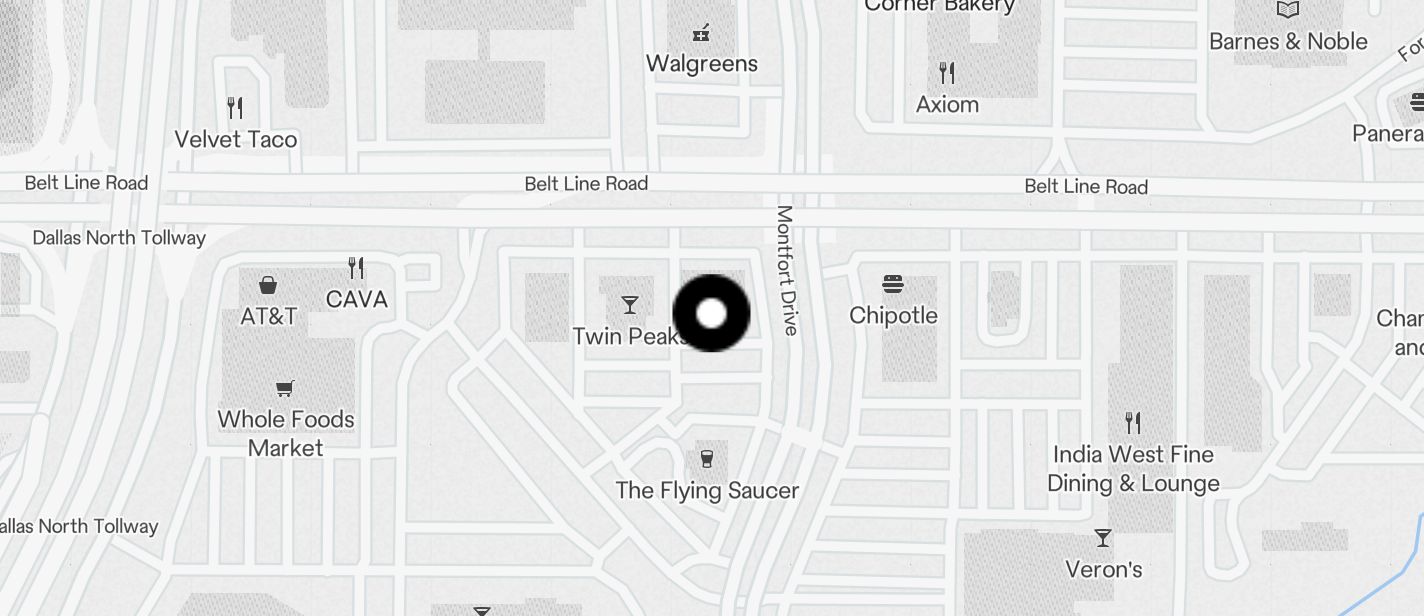Select the Walgreens place on the map

click(702, 33)
